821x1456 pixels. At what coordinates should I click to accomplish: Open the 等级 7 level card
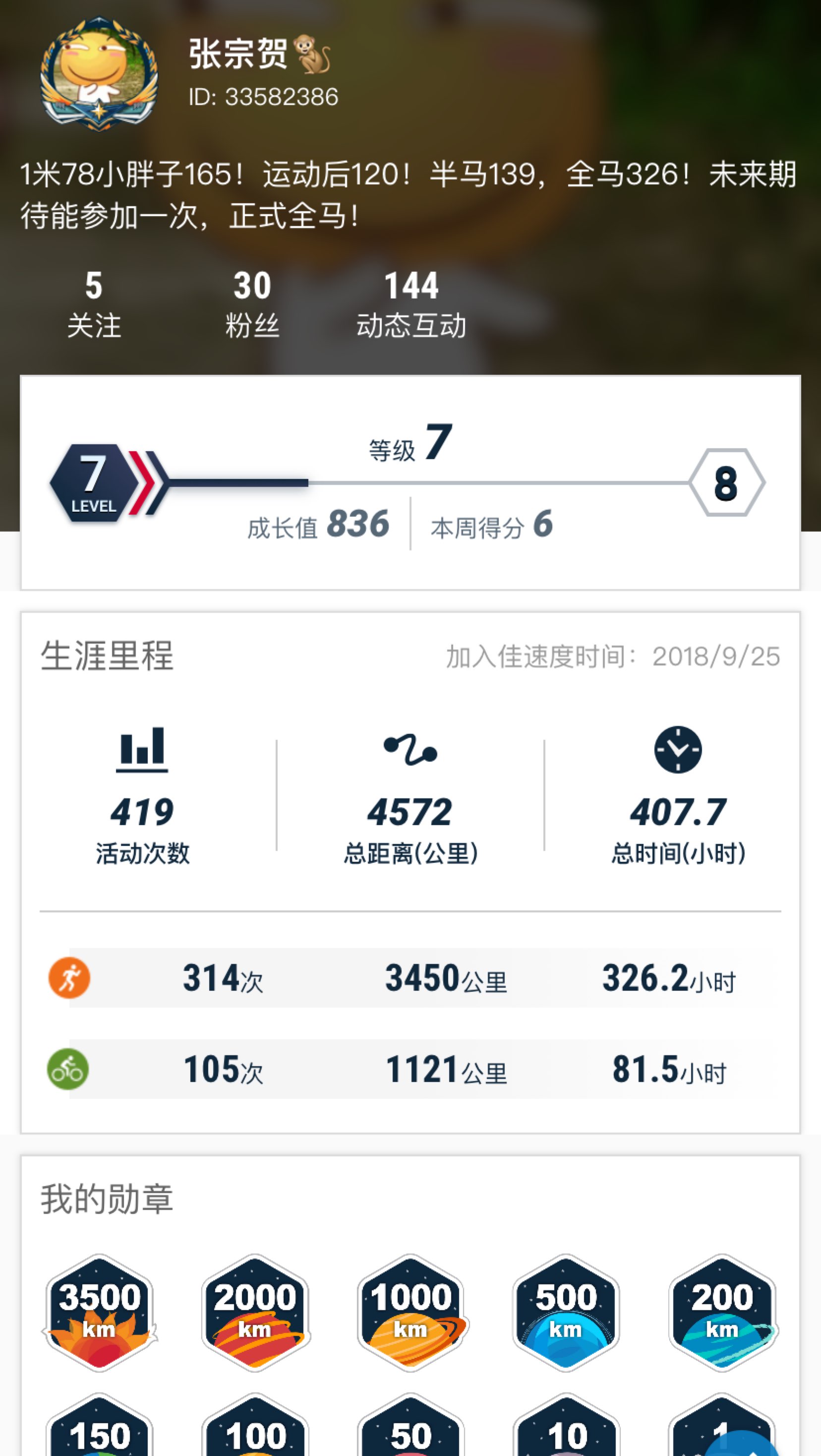pos(410,483)
